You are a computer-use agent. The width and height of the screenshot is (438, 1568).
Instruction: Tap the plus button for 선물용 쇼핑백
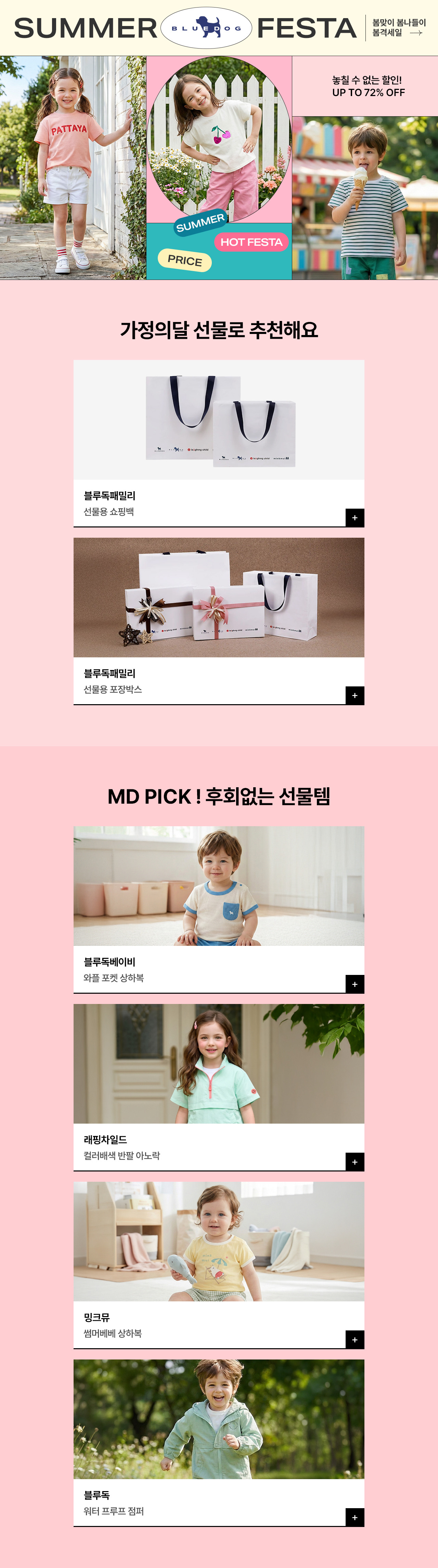coord(355,518)
